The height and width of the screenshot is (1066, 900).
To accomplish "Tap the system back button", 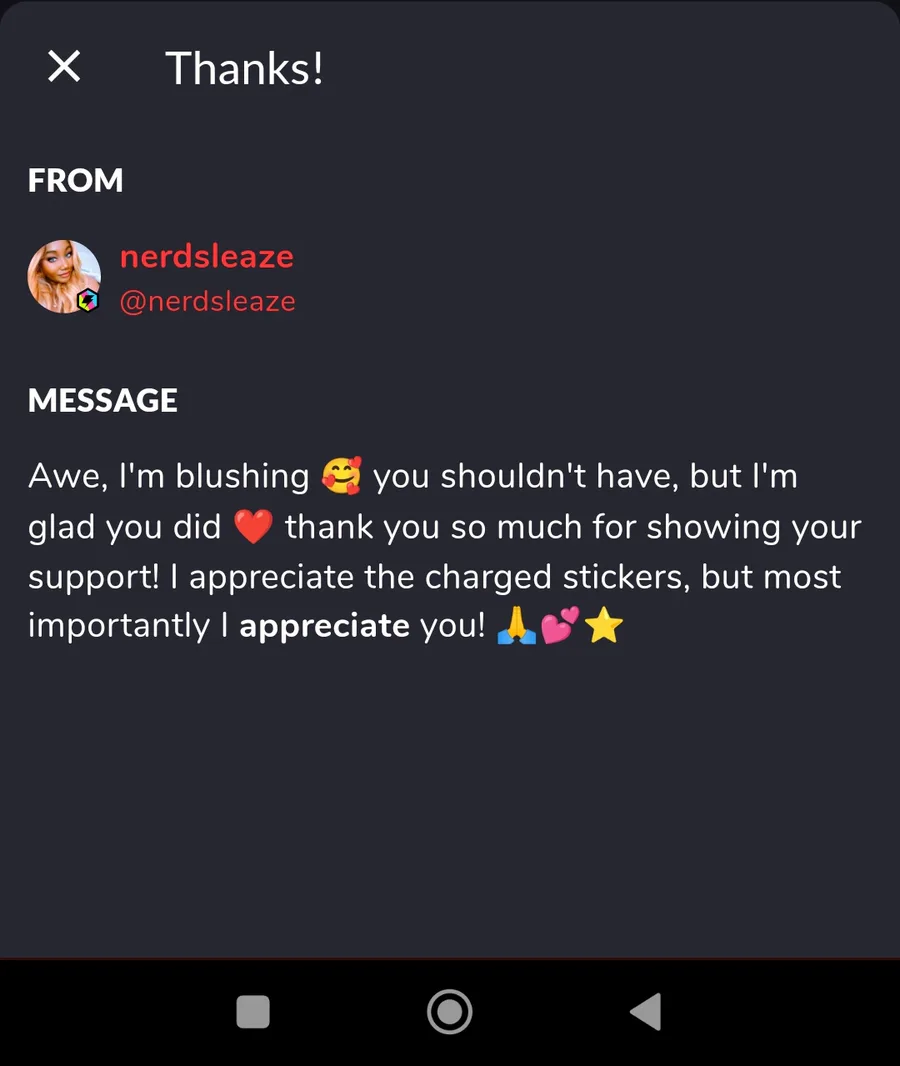I will pos(646,1012).
